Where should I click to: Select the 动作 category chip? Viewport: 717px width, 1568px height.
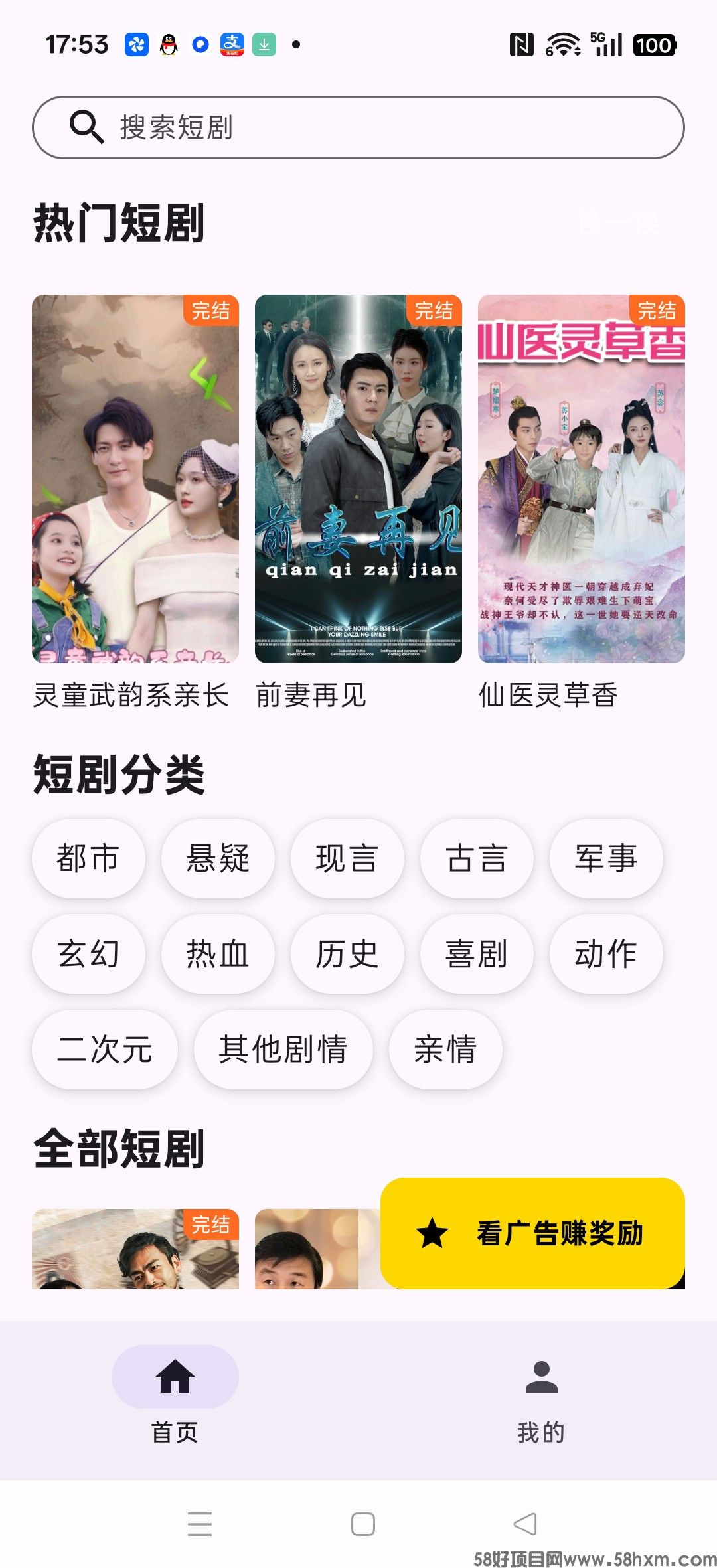(606, 954)
